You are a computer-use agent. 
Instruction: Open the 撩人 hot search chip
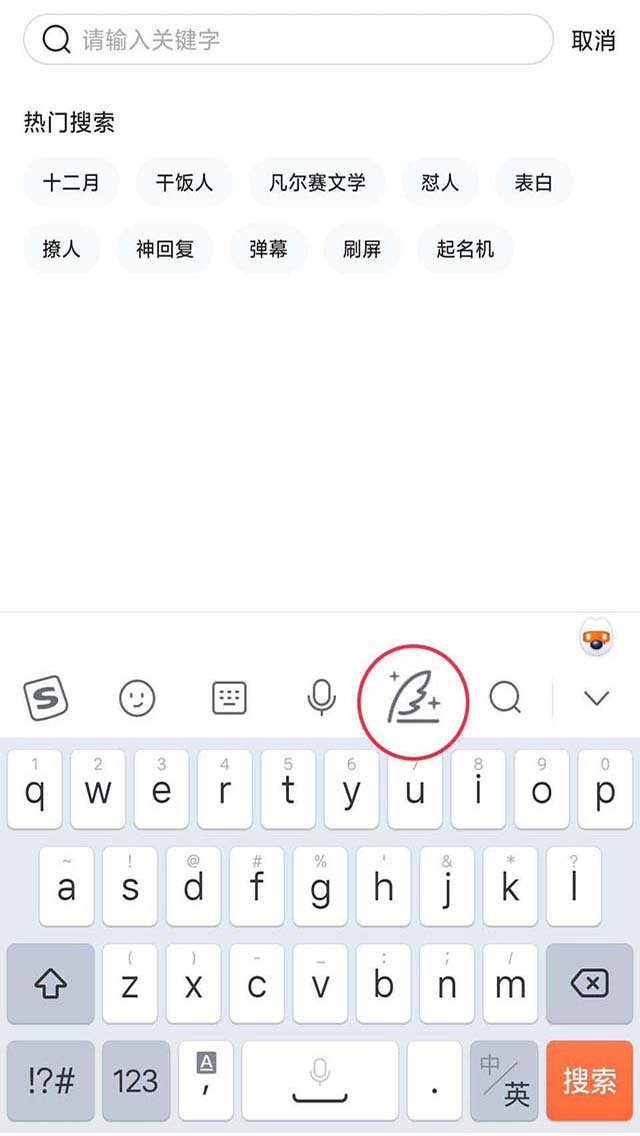point(61,249)
